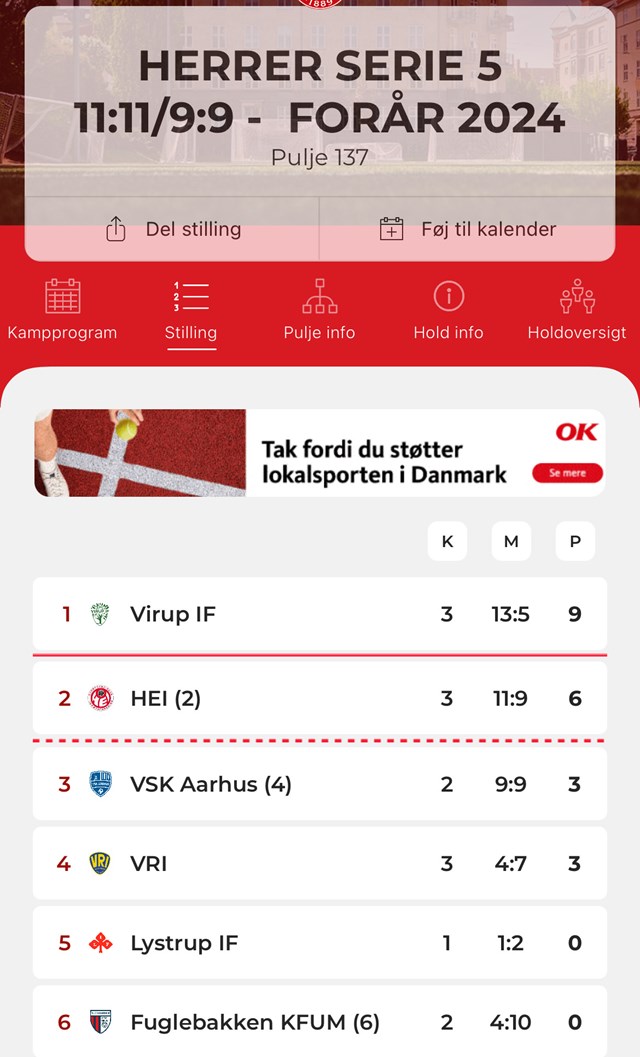View Fuglebakken KFUM (6) team row
Viewport: 640px width, 1057px height.
[x=319, y=1021]
